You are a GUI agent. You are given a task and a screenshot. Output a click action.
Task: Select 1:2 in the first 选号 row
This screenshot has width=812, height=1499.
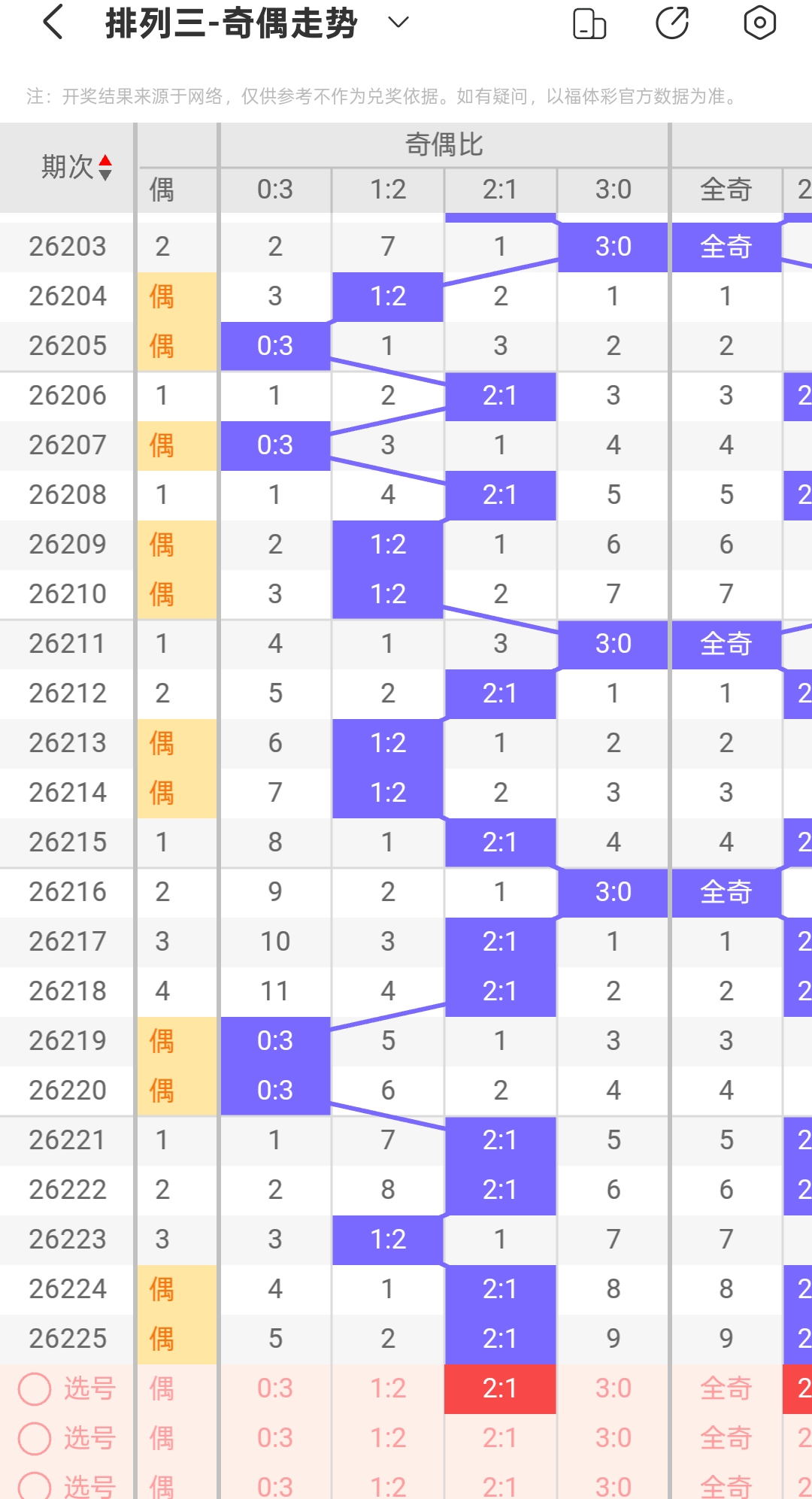click(x=388, y=1388)
